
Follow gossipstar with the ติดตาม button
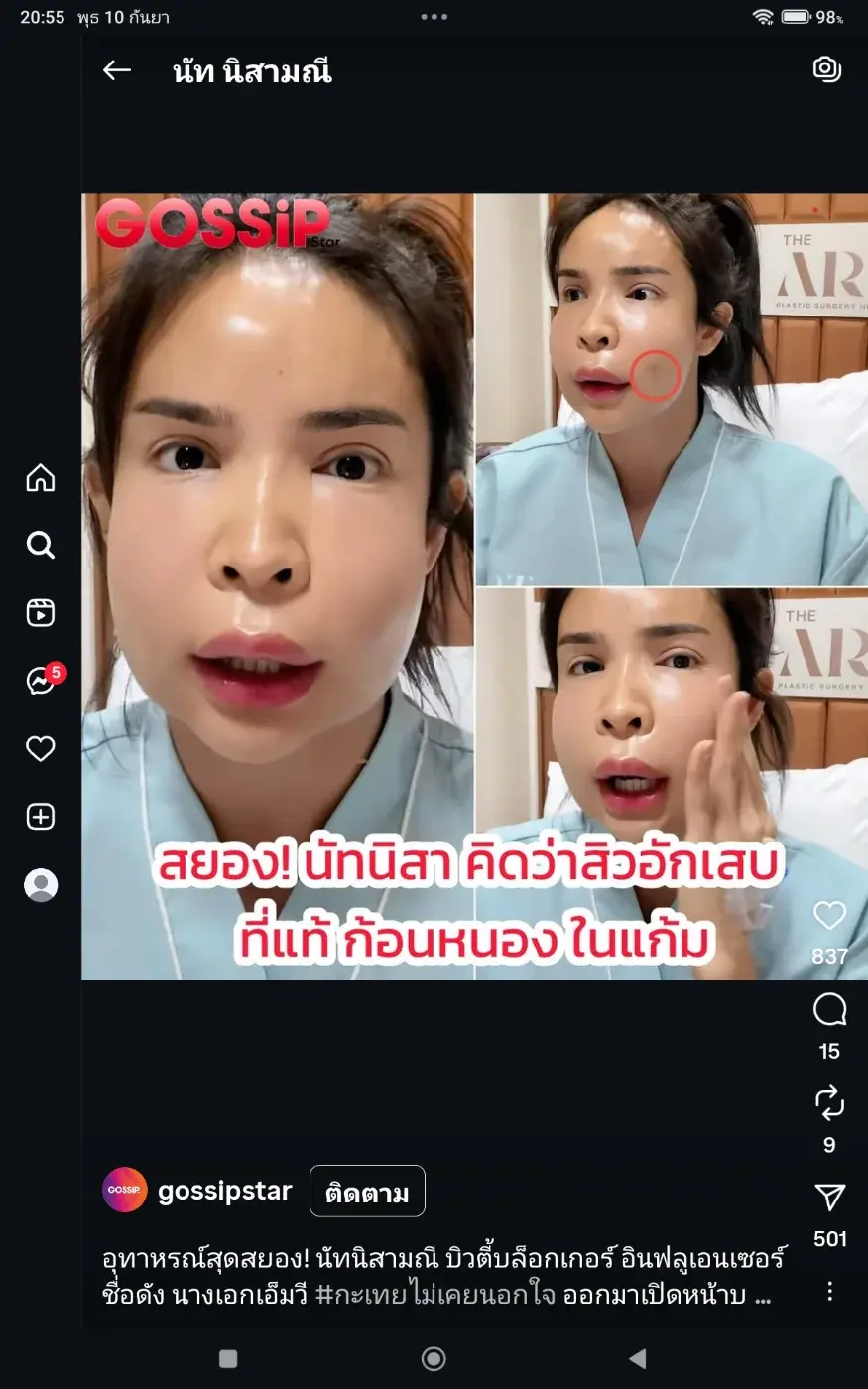point(367,1191)
